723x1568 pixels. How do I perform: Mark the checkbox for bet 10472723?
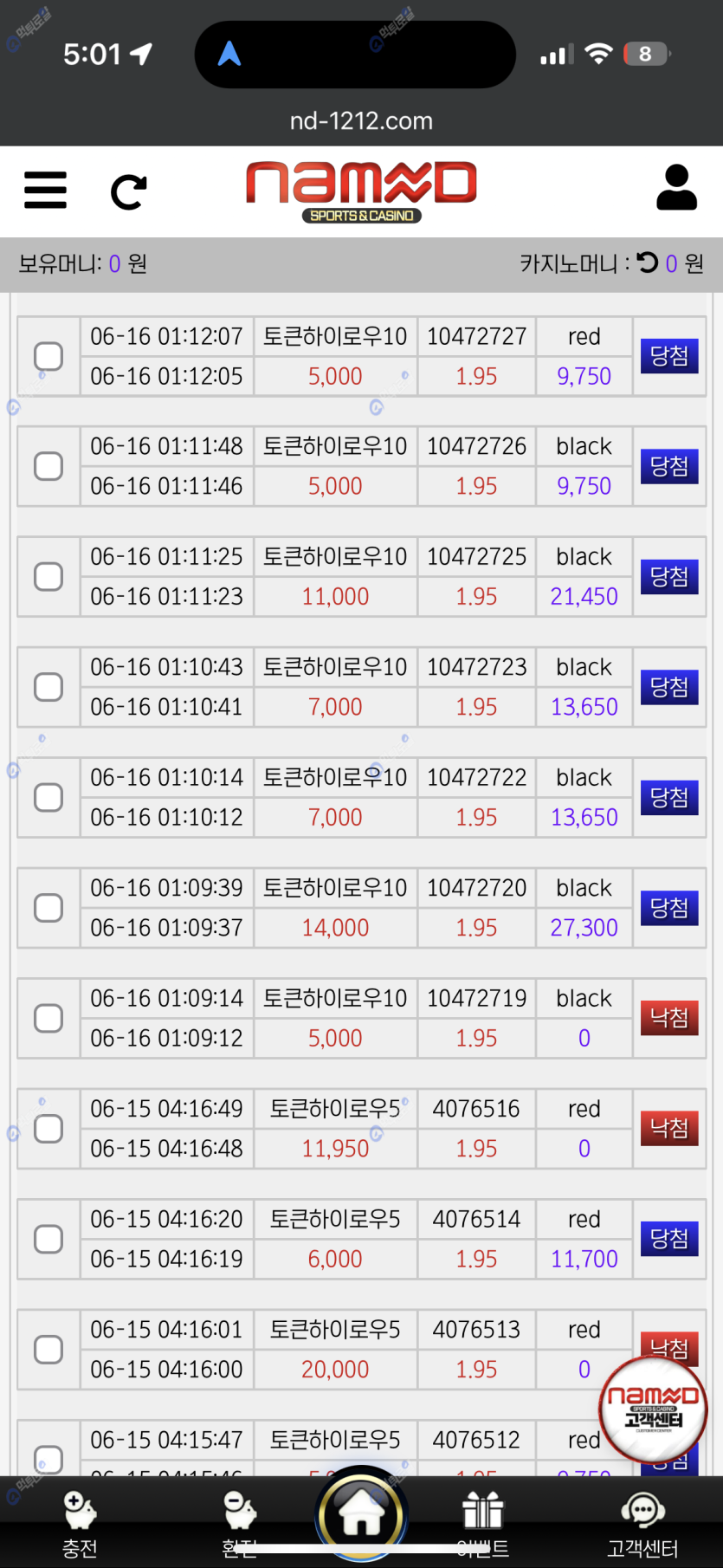pyautogui.click(x=48, y=687)
